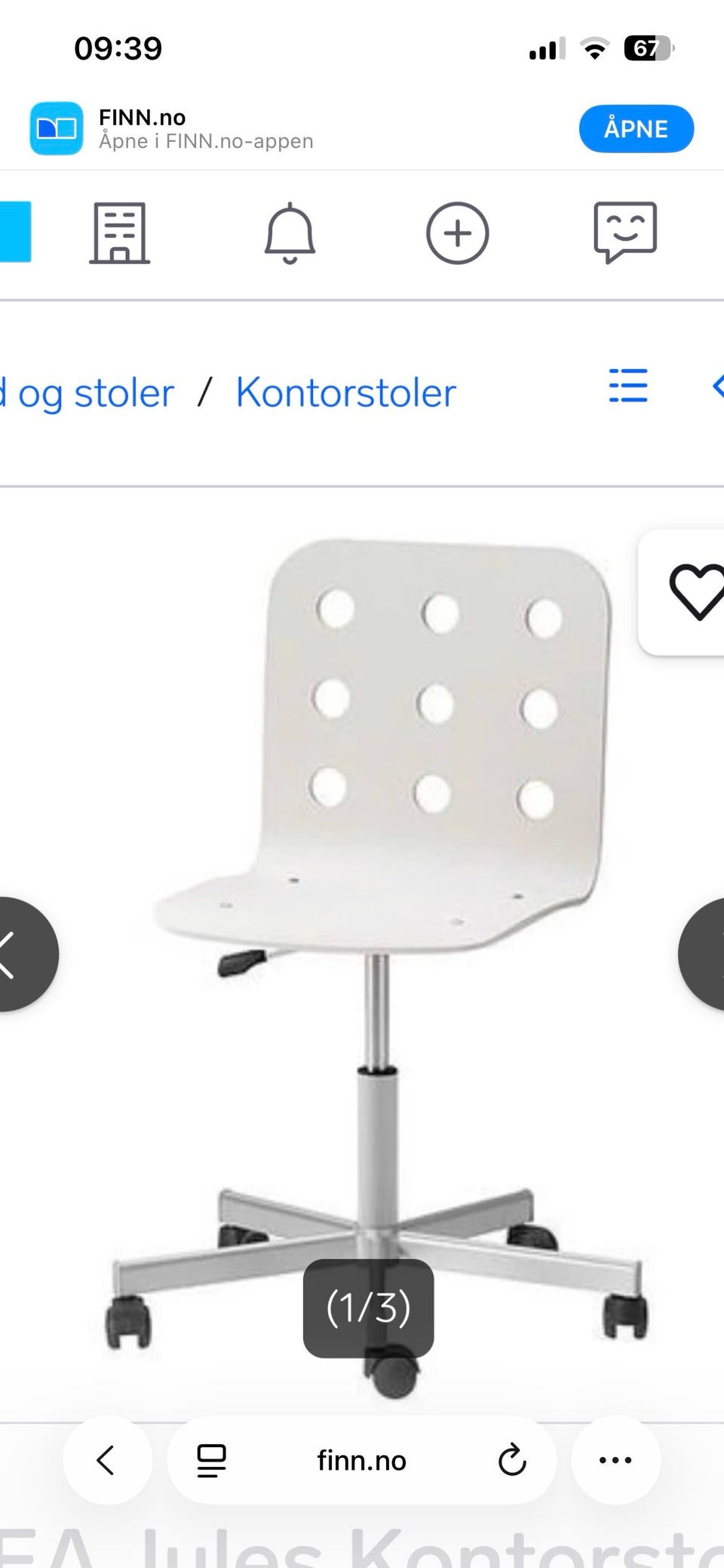Go back in the browser
This screenshot has width=724, height=1568.
pyautogui.click(x=106, y=1460)
